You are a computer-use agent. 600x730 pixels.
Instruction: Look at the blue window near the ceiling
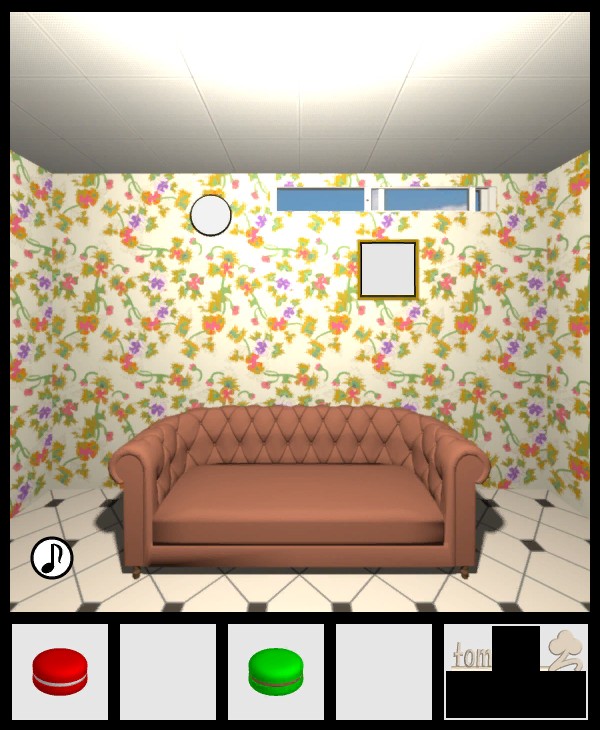pos(384,200)
